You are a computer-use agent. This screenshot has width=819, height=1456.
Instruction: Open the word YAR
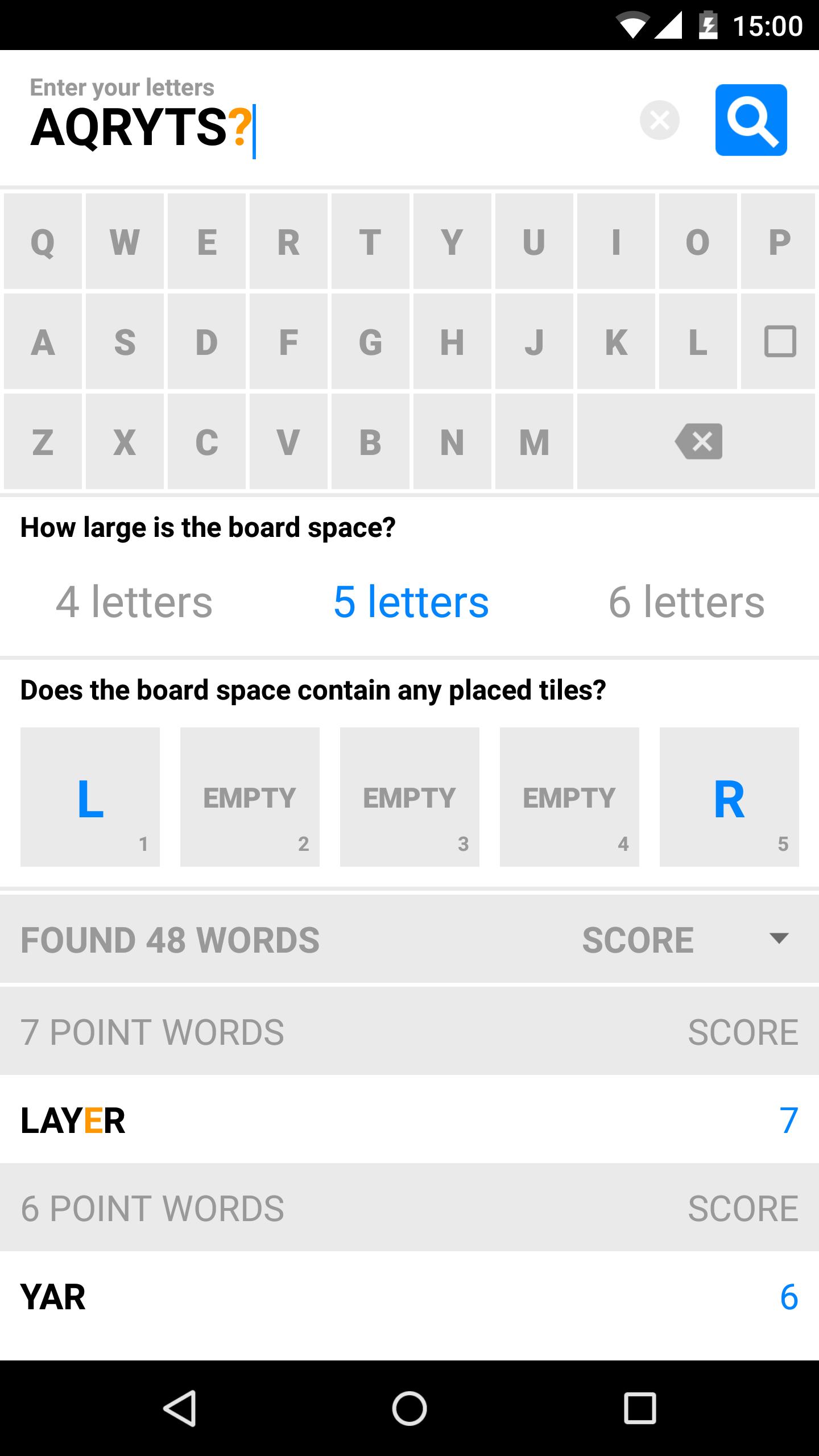tap(409, 1297)
